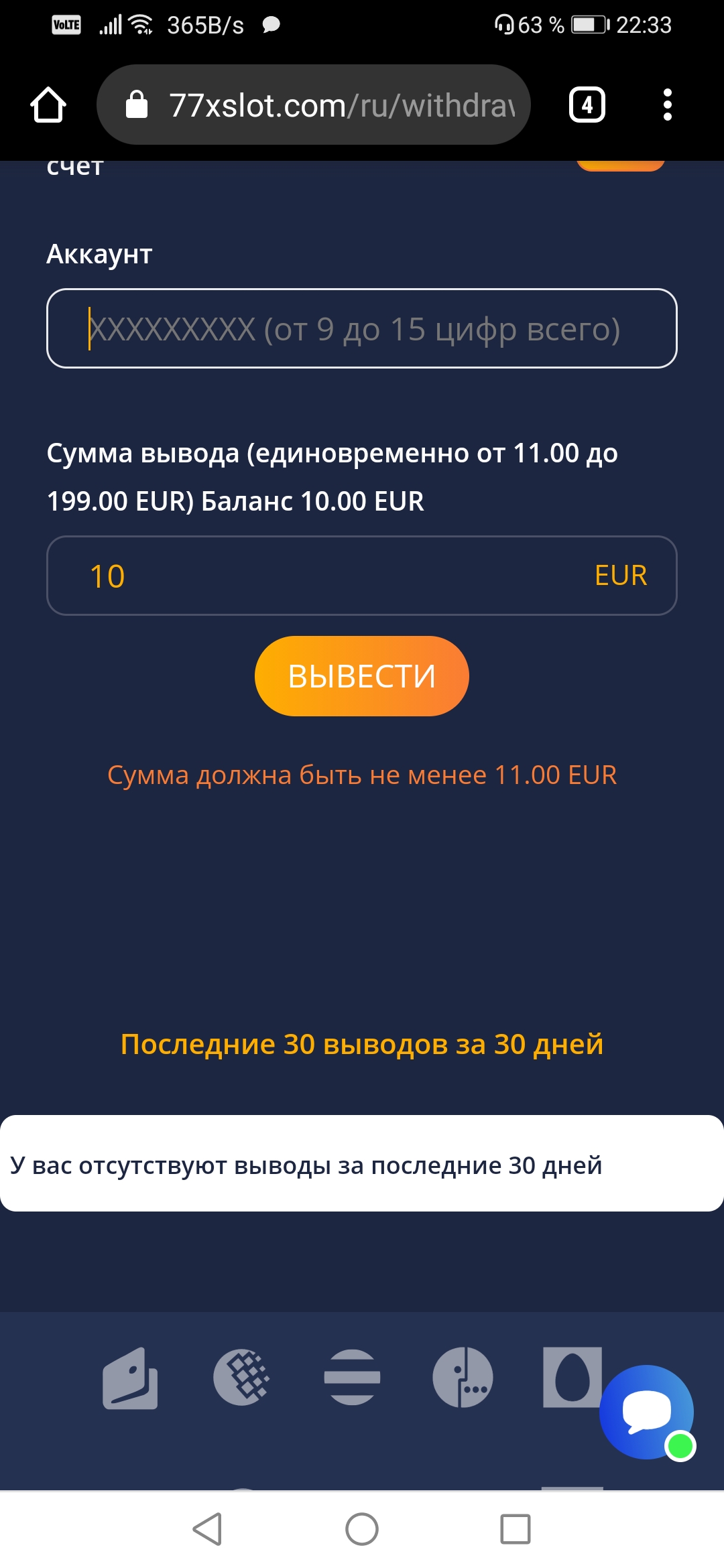Open the browser overflow menu
The image size is (724, 1568).
click(667, 105)
